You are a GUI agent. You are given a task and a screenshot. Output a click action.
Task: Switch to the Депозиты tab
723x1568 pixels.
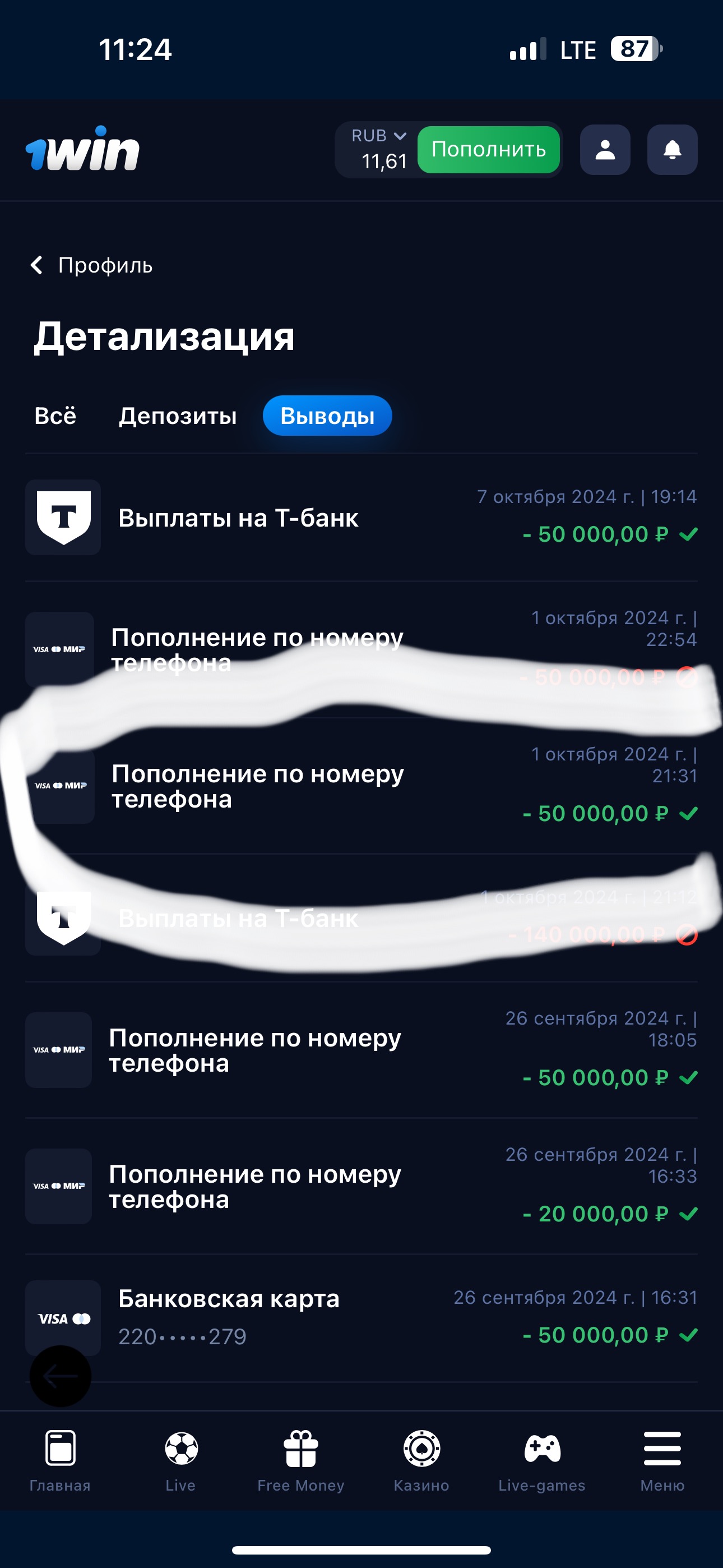click(177, 416)
